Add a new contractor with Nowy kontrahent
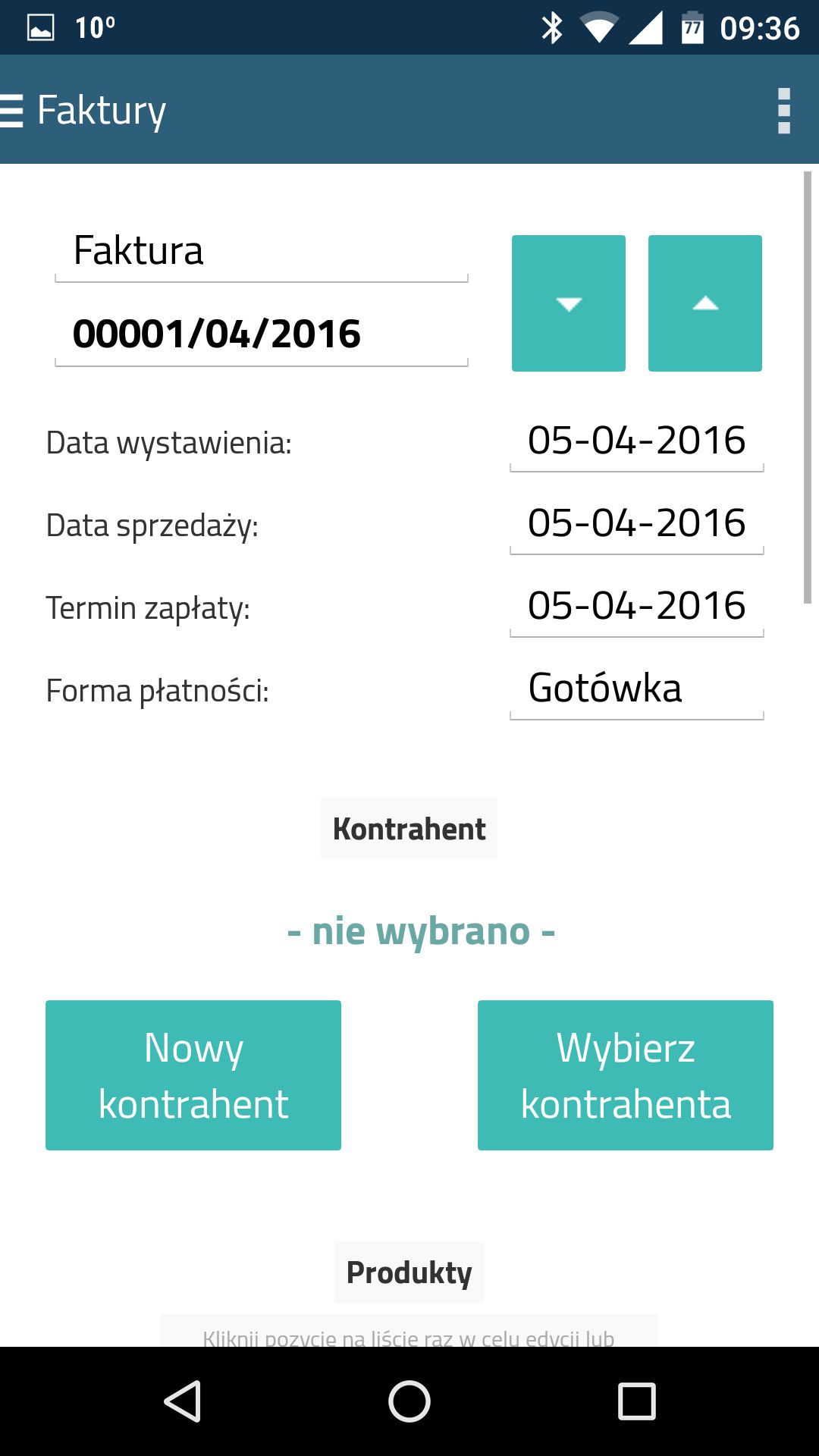 pyautogui.click(x=193, y=1075)
